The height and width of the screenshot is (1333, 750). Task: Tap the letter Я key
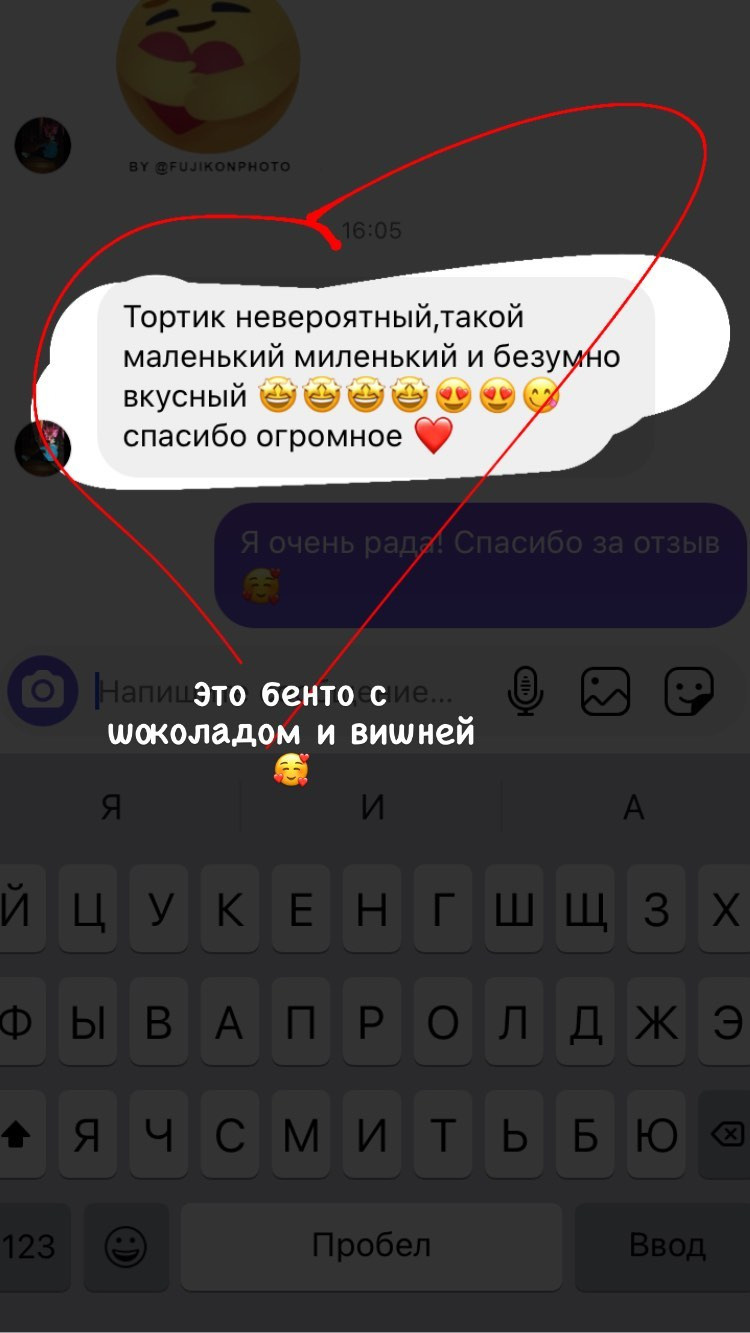pyautogui.click(x=89, y=1135)
